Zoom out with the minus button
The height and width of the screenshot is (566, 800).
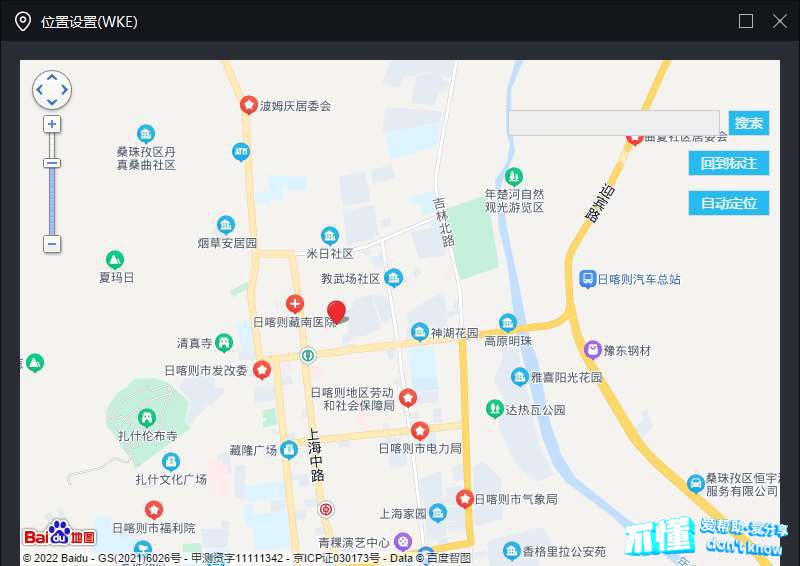(52, 243)
